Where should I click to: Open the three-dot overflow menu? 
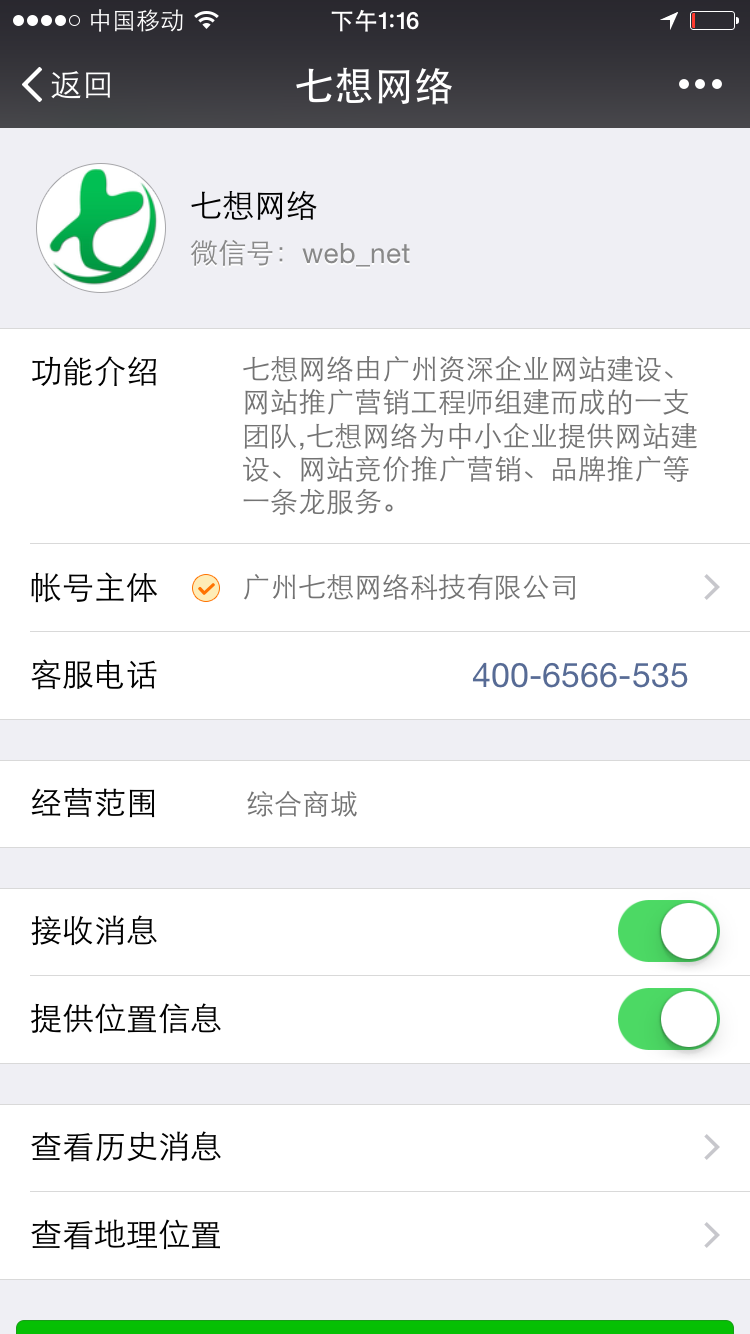click(x=700, y=85)
